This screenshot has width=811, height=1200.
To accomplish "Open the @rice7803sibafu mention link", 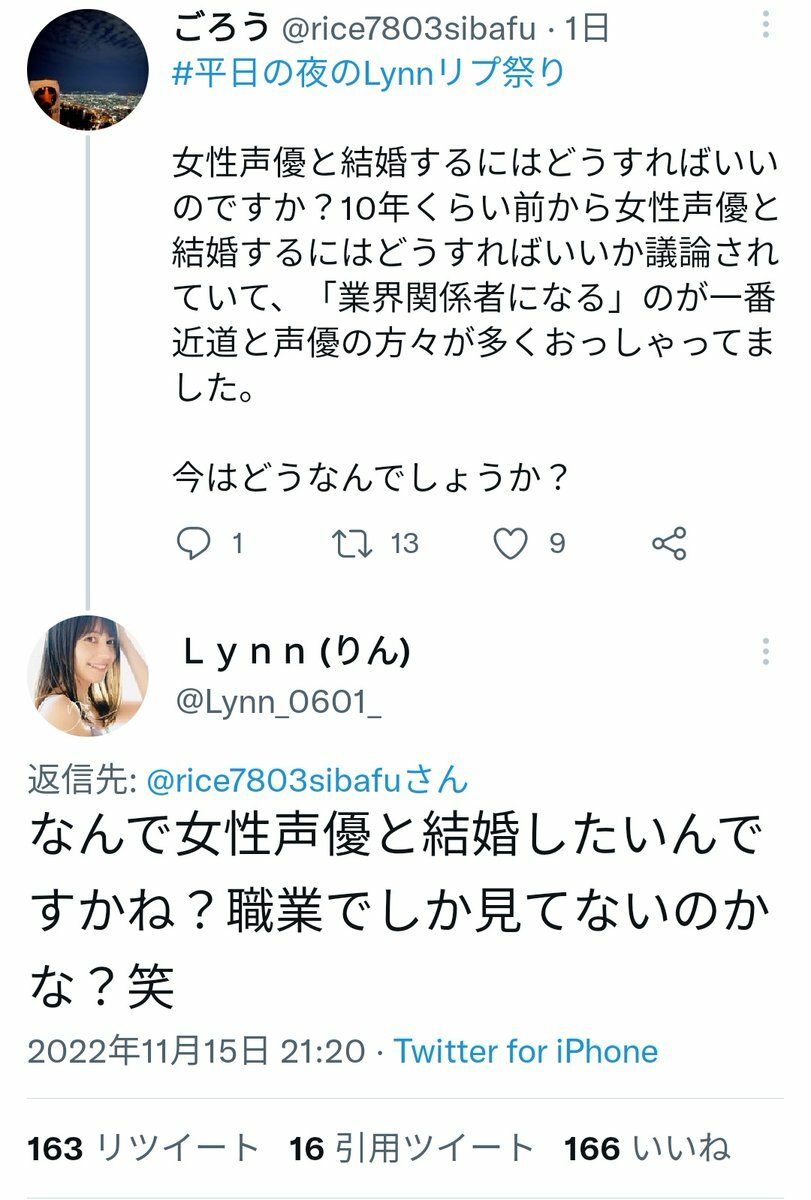I will (306, 781).
